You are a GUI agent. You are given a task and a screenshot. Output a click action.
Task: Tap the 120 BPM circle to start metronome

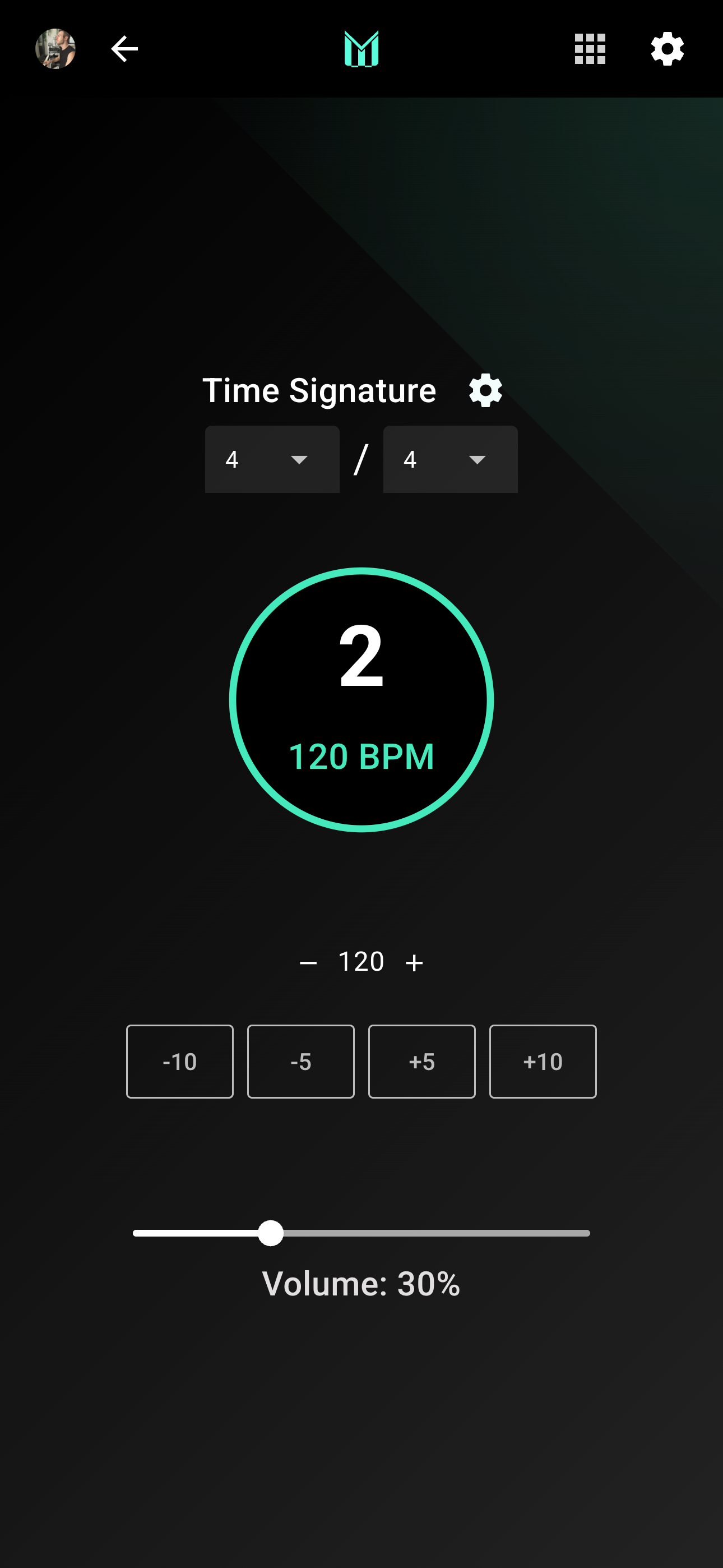click(x=361, y=697)
